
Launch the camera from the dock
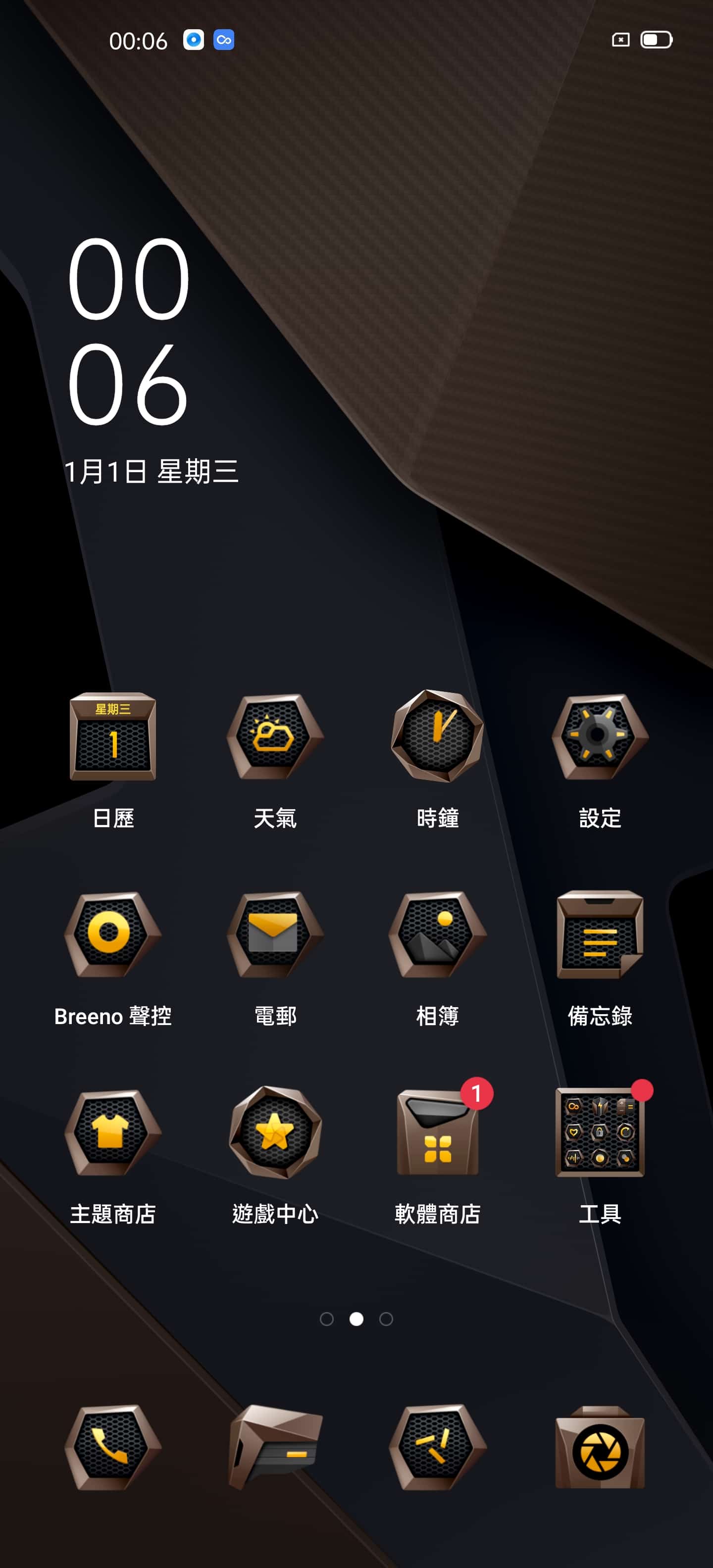(x=600, y=1447)
